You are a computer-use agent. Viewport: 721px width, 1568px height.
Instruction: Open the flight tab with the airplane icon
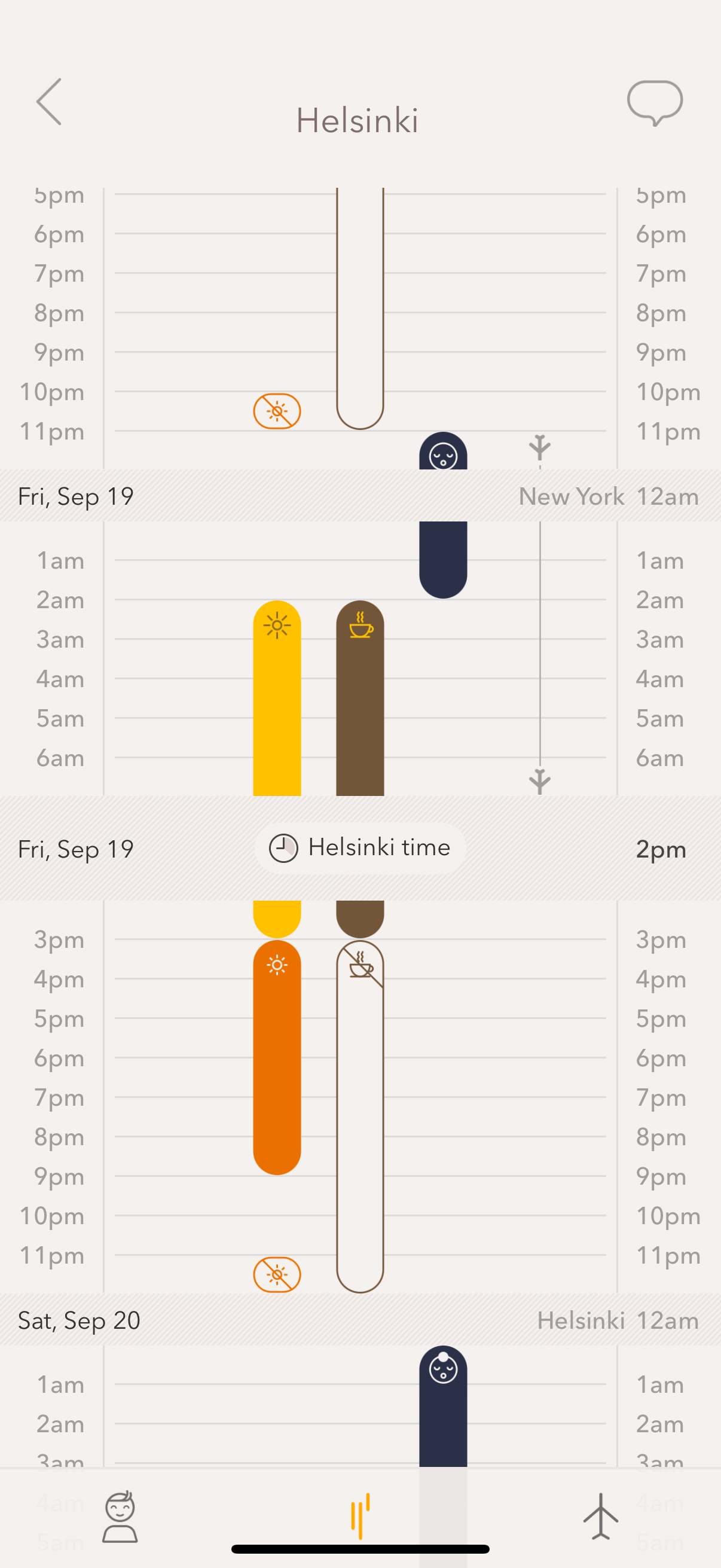click(601, 1517)
